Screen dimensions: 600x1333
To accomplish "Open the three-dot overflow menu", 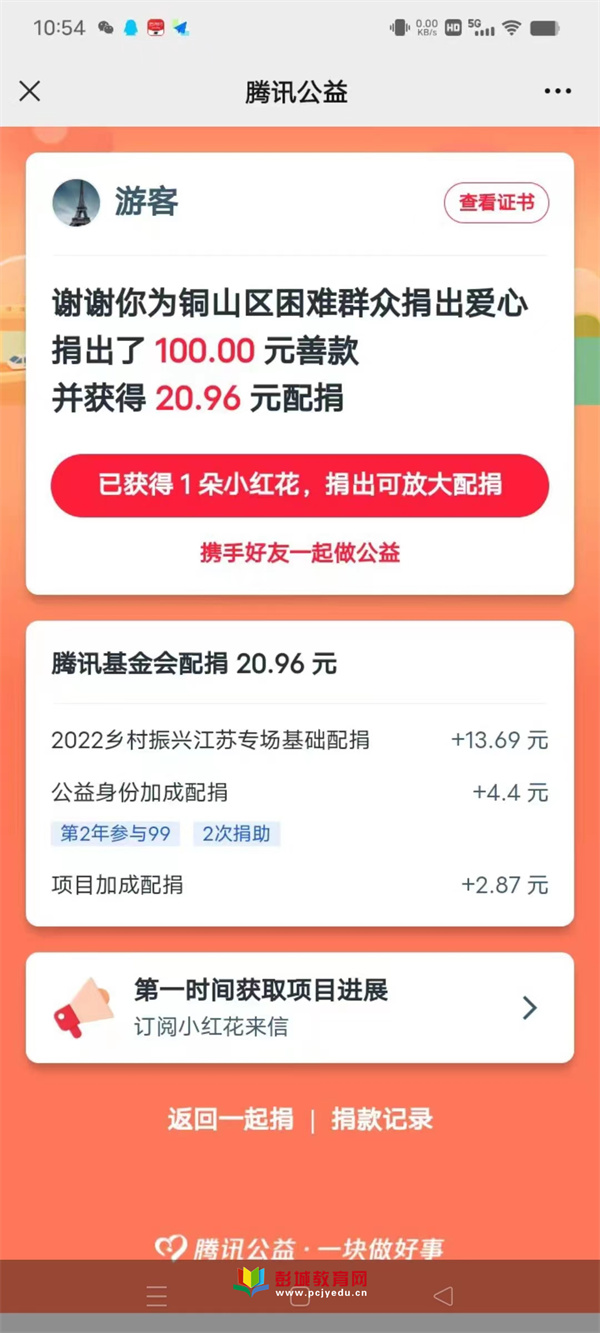I will coord(557,91).
